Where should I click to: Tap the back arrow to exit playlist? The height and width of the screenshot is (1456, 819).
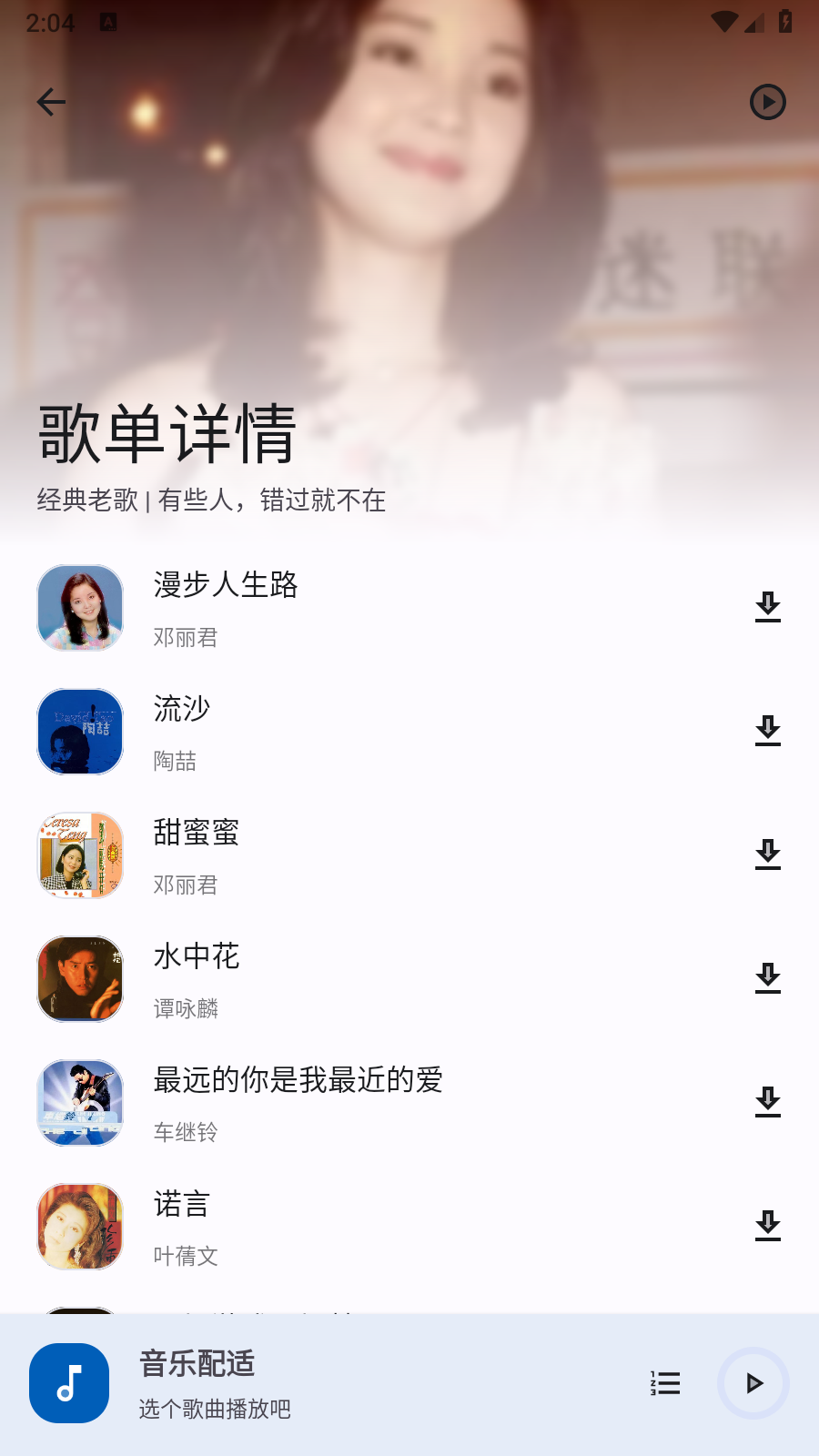click(51, 102)
